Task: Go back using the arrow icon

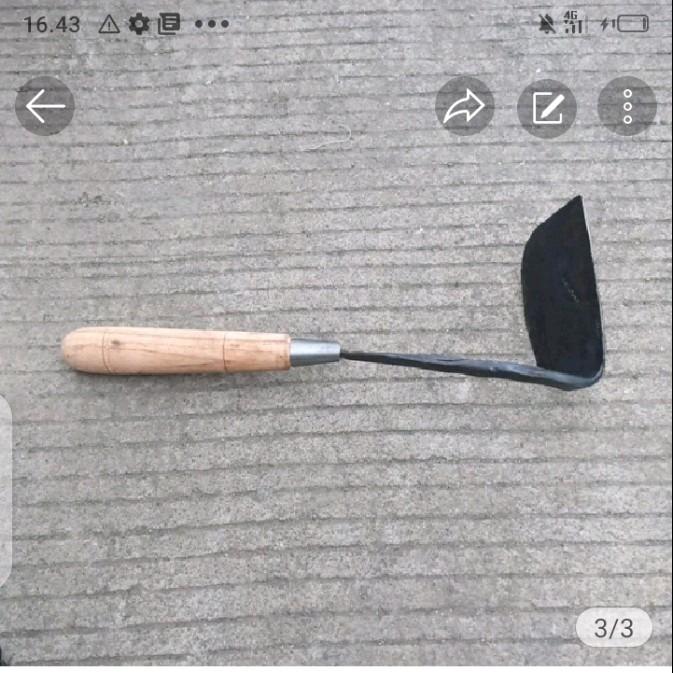Action: click(45, 106)
